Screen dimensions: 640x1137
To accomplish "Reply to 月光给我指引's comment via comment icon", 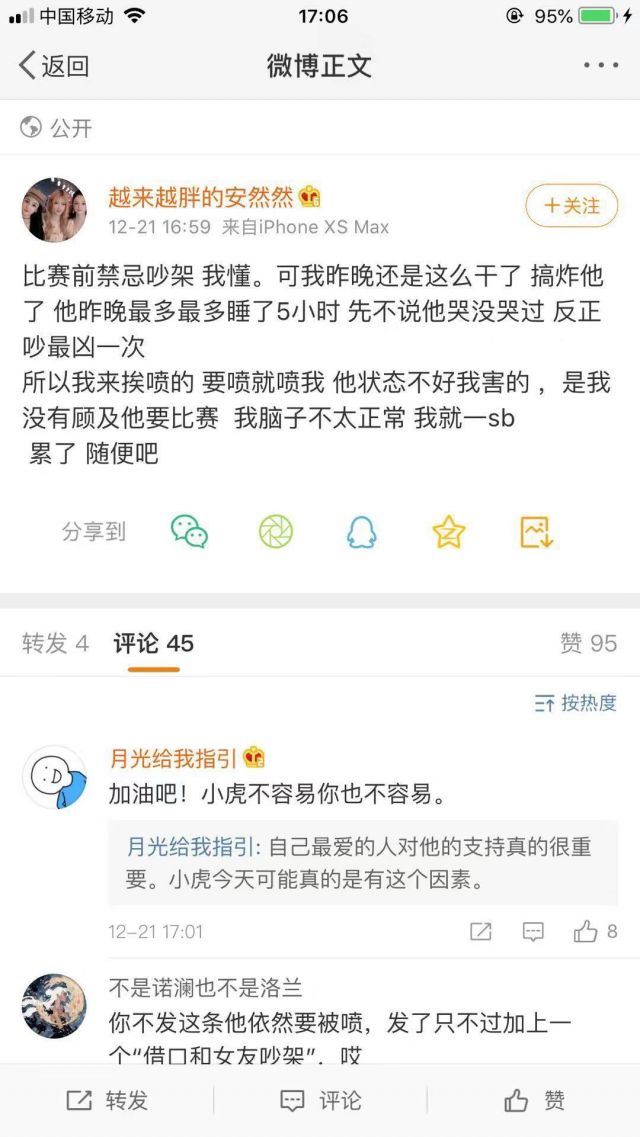I will pos(533,931).
